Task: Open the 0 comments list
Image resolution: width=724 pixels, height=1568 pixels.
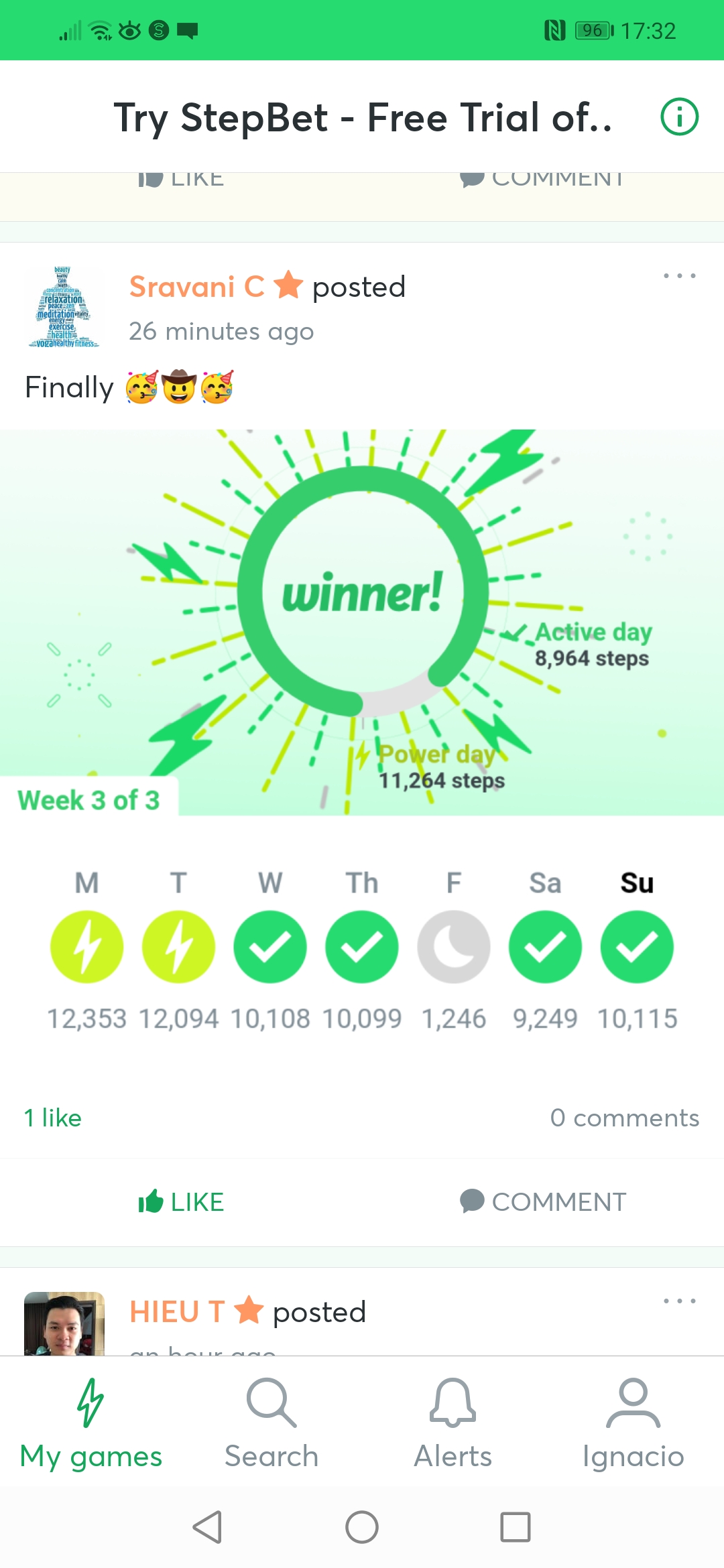Action: pos(624,1118)
